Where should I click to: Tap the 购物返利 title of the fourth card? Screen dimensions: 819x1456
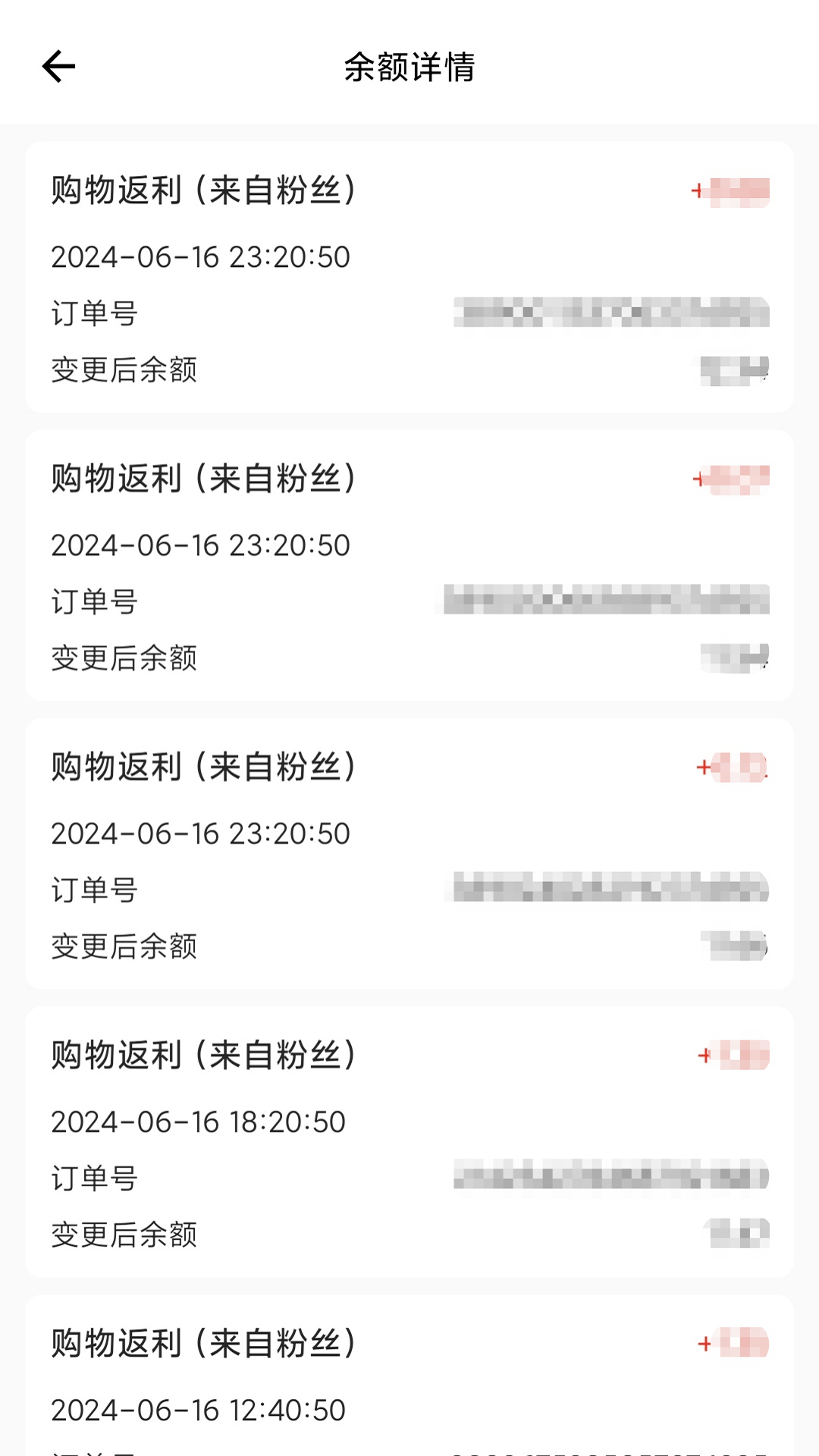[x=203, y=1055]
